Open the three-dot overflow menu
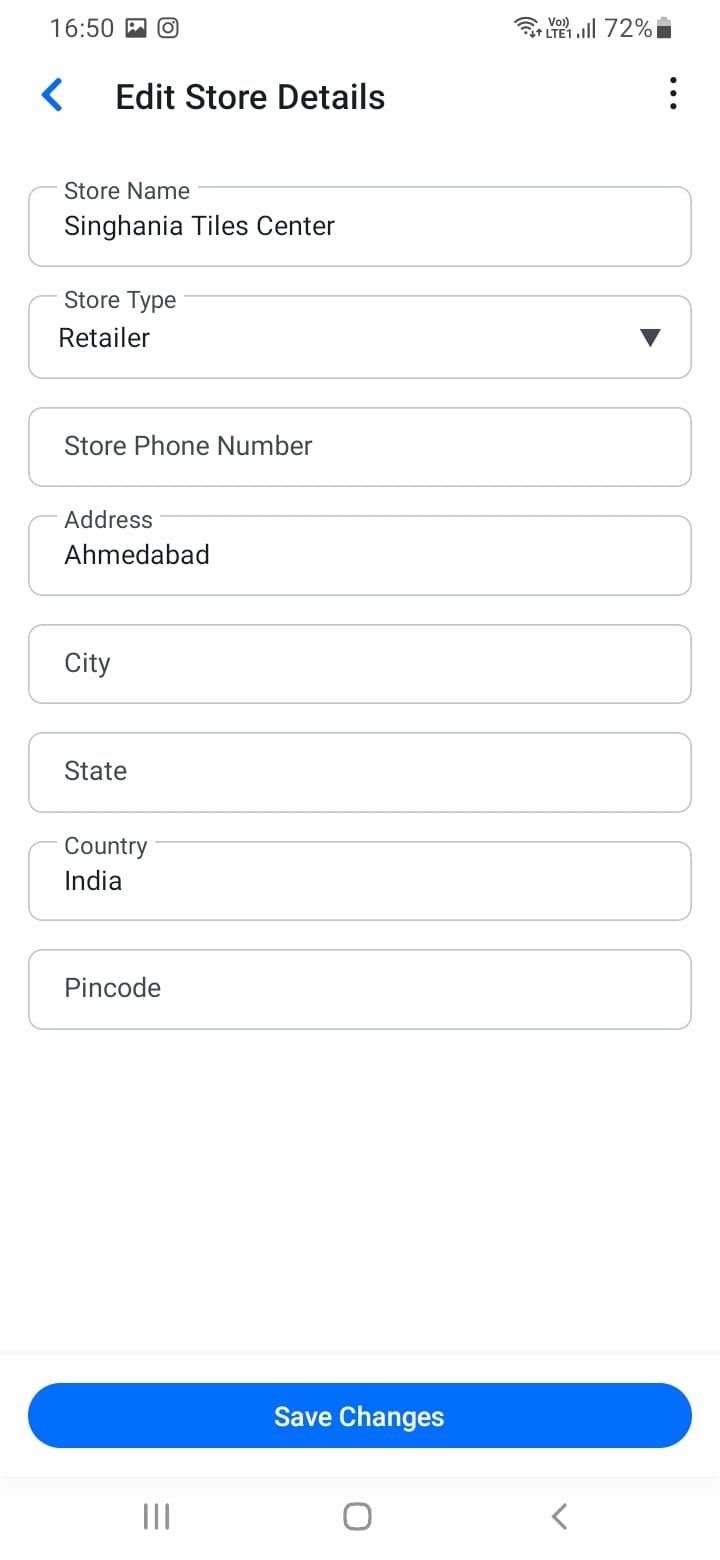The height and width of the screenshot is (1560, 720). pyautogui.click(x=673, y=94)
